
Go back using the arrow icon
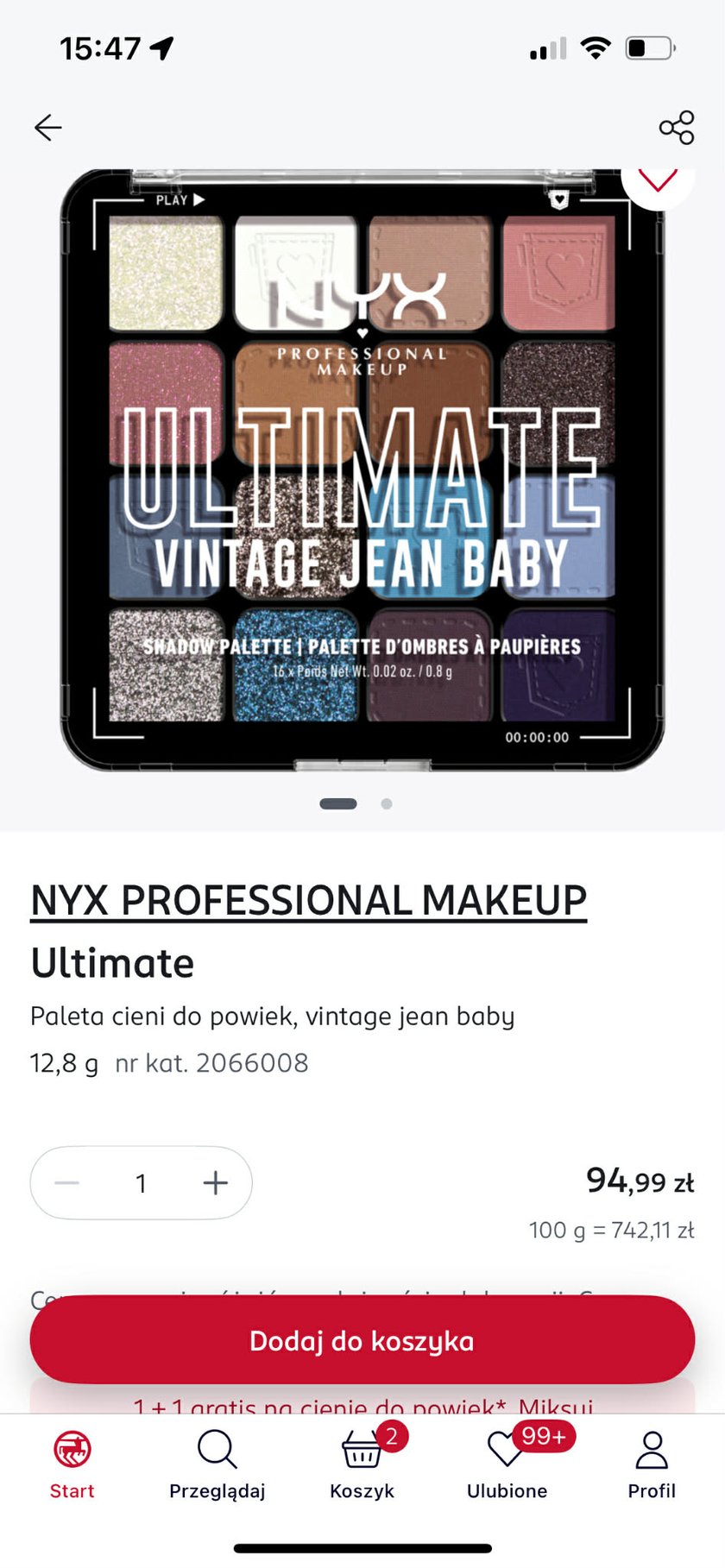(48, 128)
